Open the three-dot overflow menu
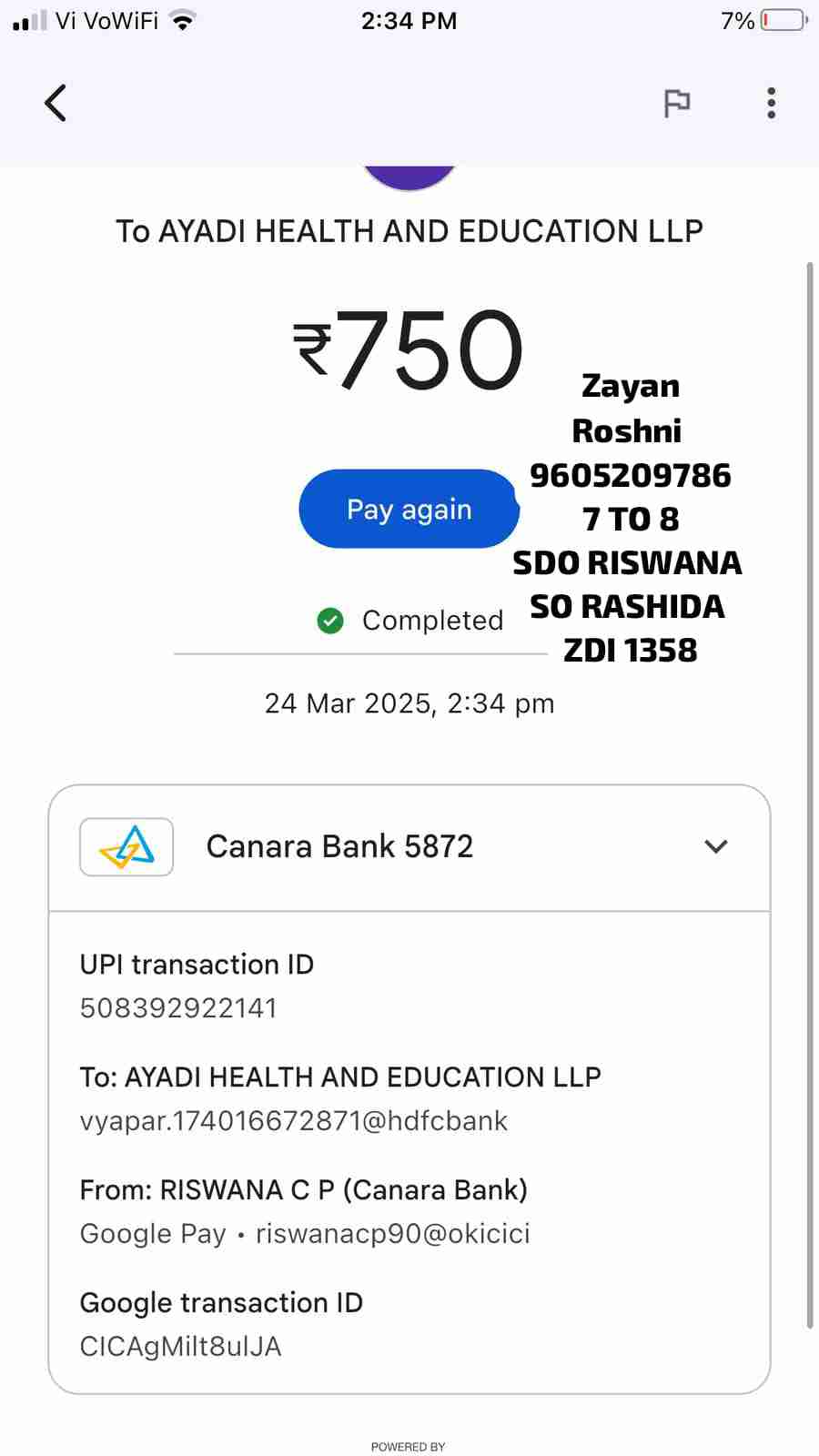The height and width of the screenshot is (1456, 819). [771, 104]
